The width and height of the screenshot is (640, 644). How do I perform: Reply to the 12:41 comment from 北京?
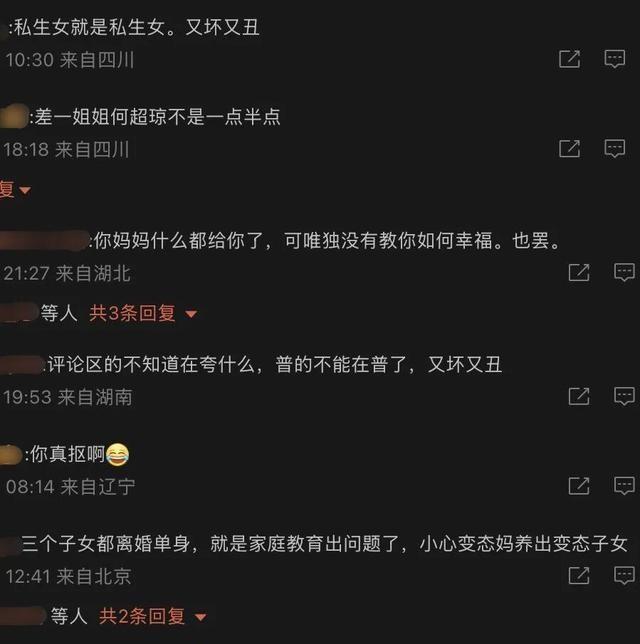pos(624,576)
